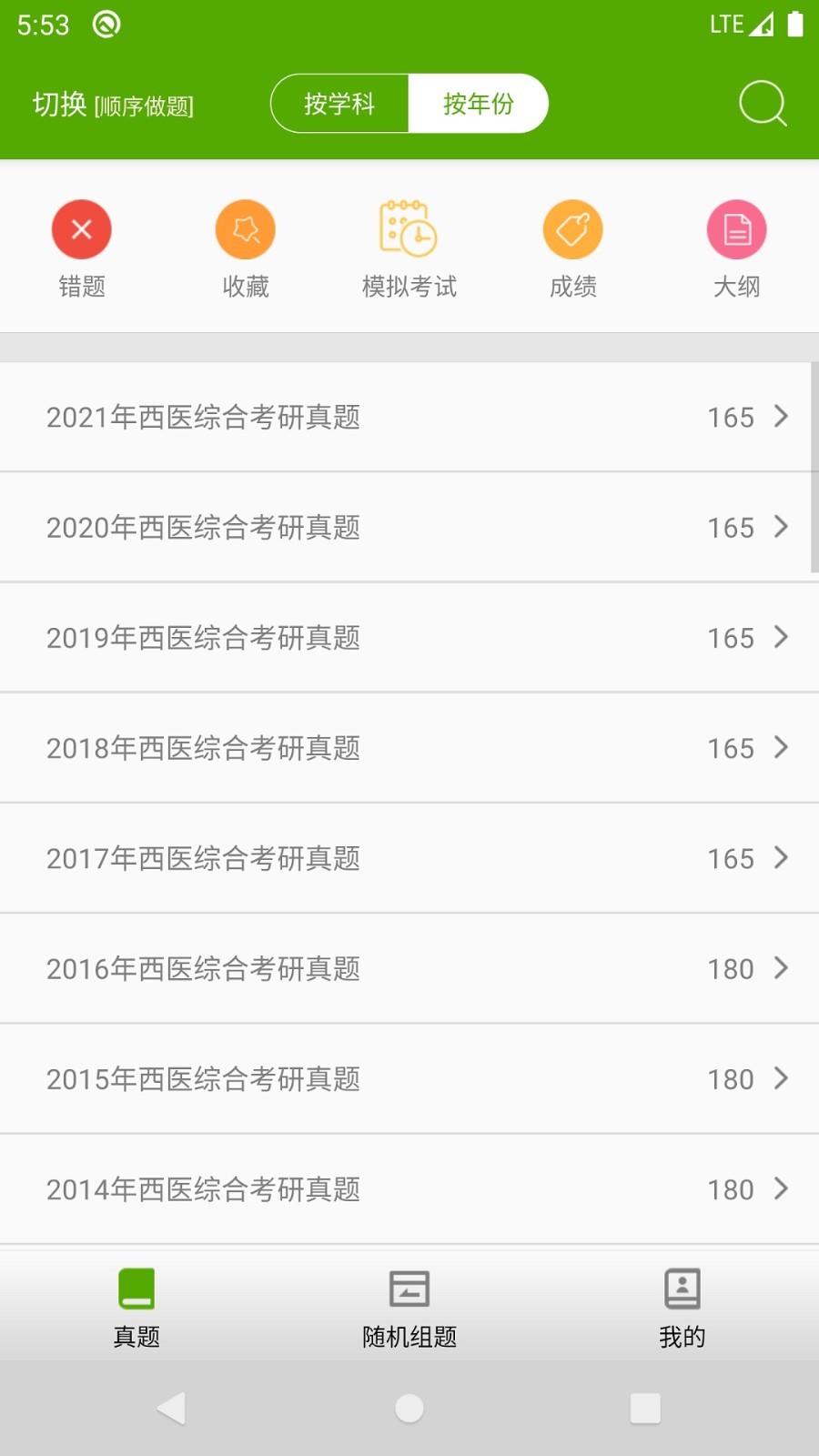Select the 收藏 favorites icon
The image size is (819, 1456).
(x=245, y=229)
